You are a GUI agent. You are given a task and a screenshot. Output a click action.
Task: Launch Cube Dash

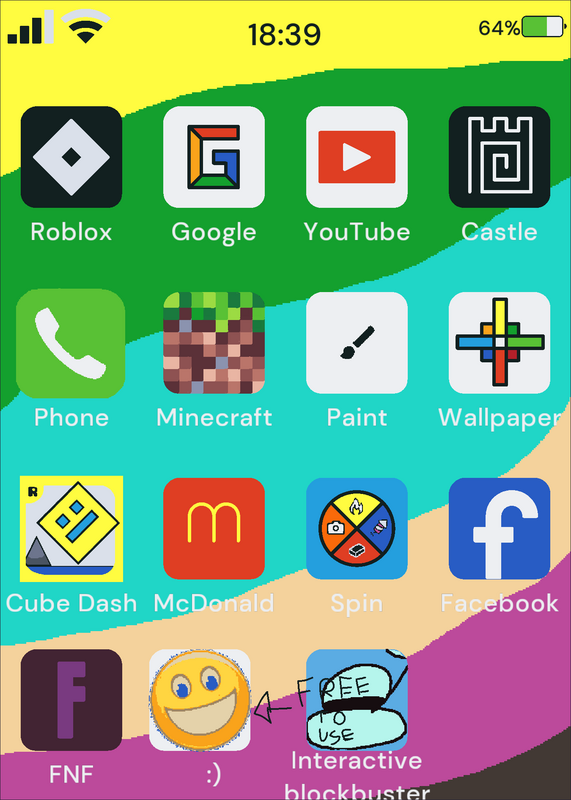71,529
